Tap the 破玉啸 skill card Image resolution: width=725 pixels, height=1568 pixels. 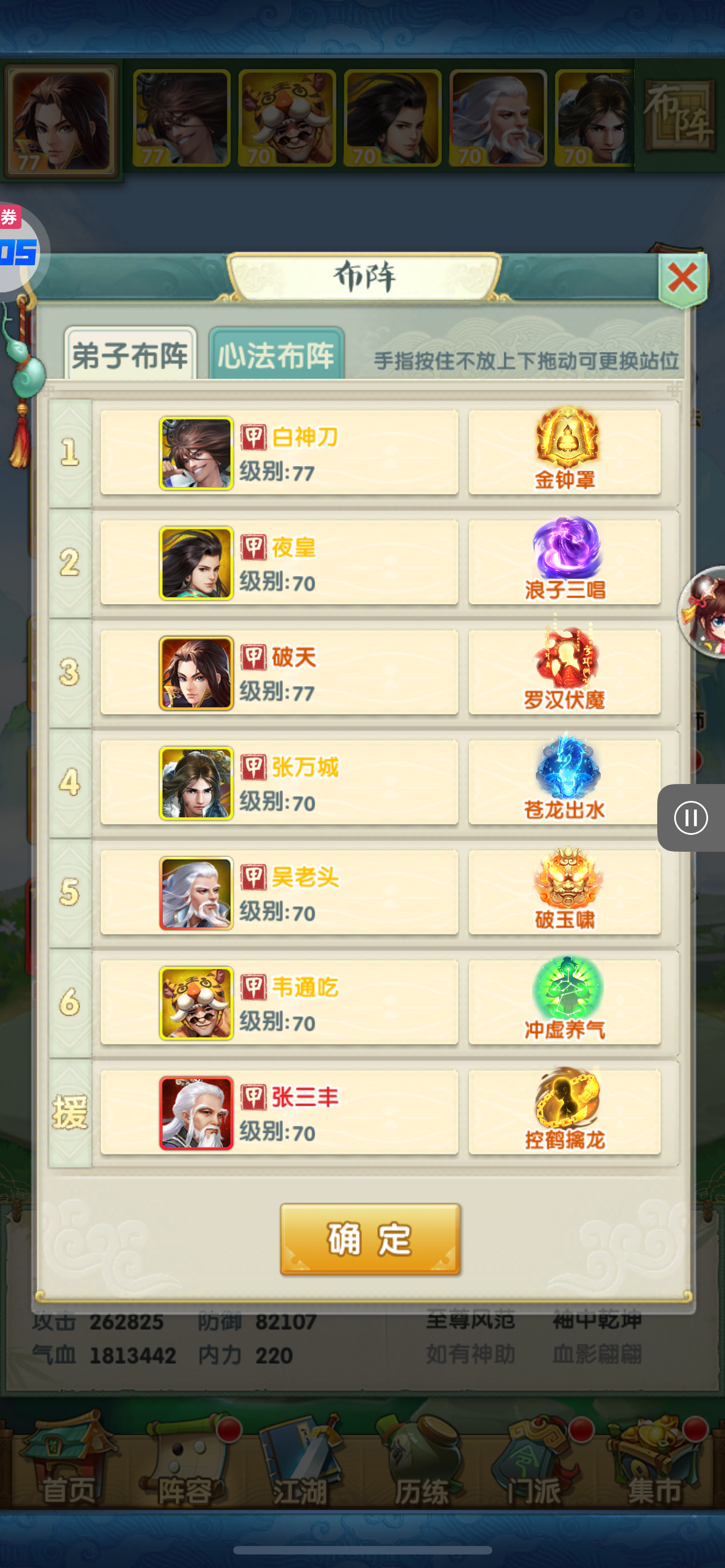click(564, 893)
